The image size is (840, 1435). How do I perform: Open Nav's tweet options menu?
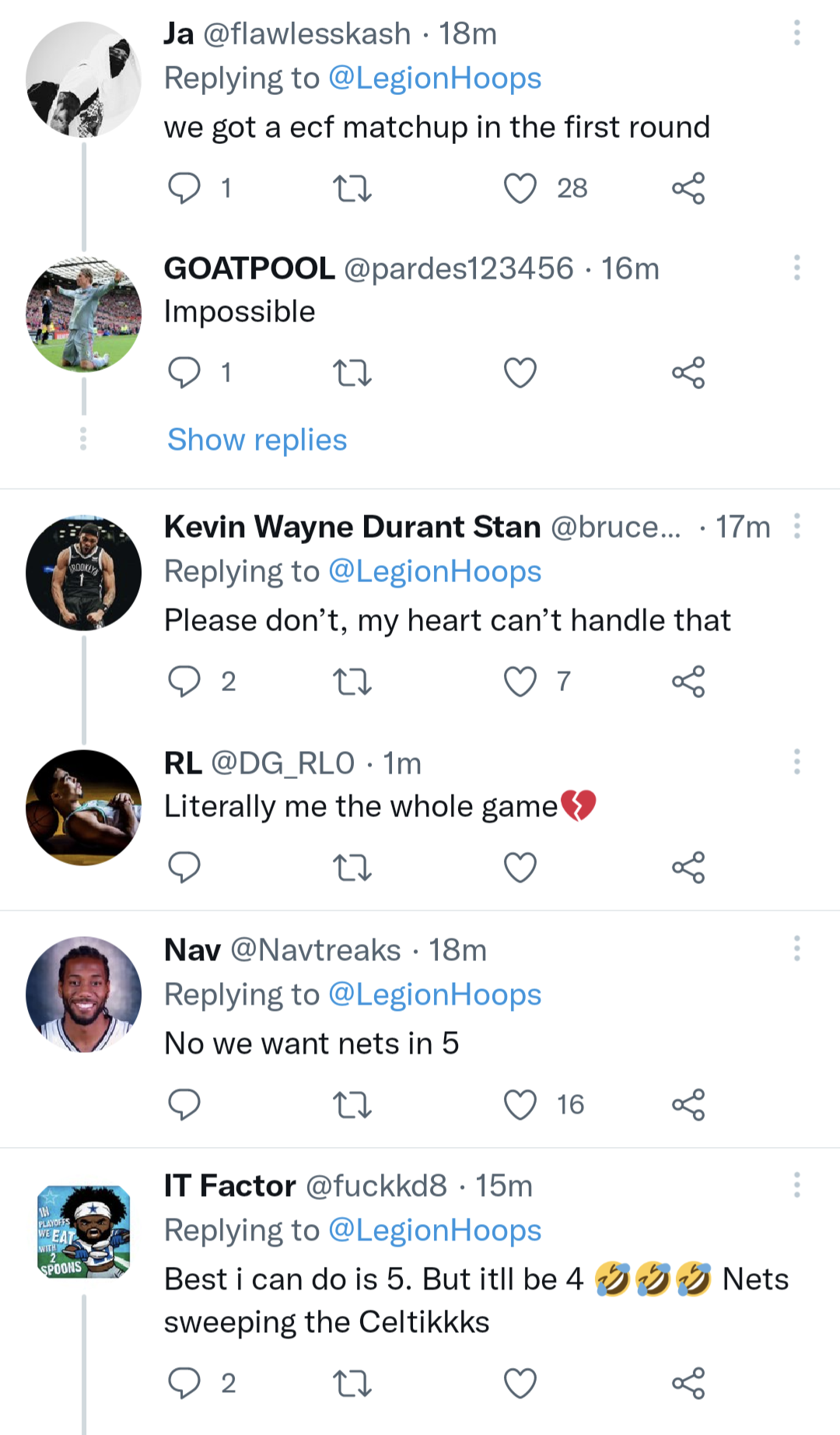pyautogui.click(x=797, y=949)
